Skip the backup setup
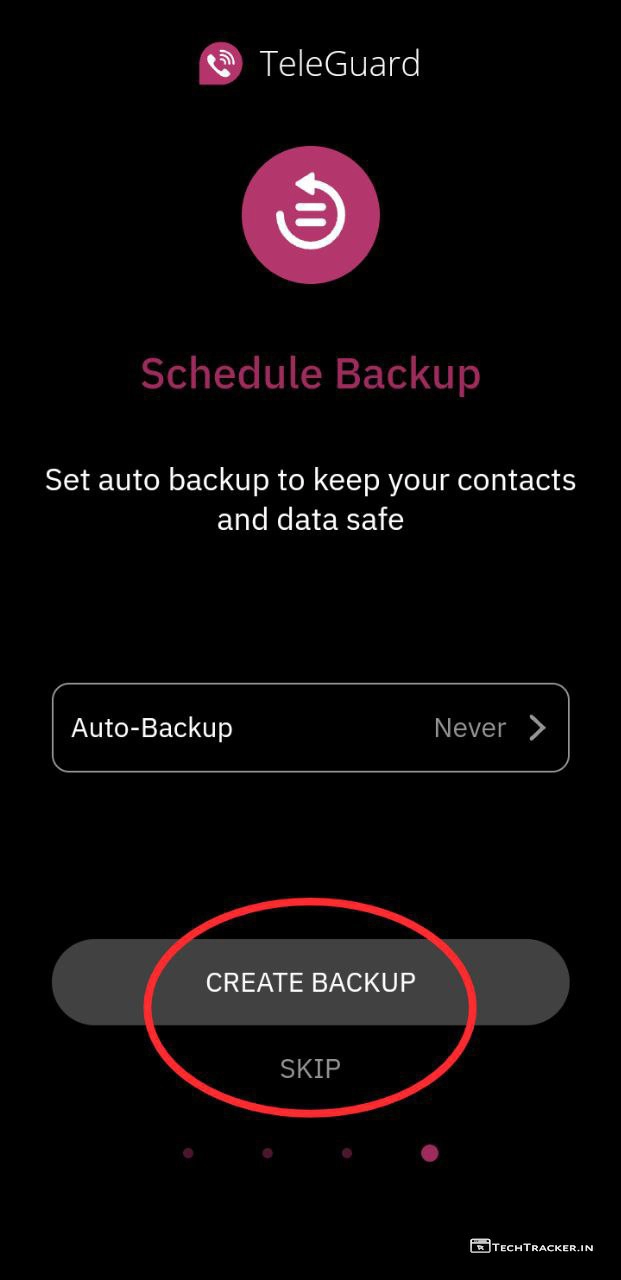This screenshot has width=621, height=1280. point(310,1068)
